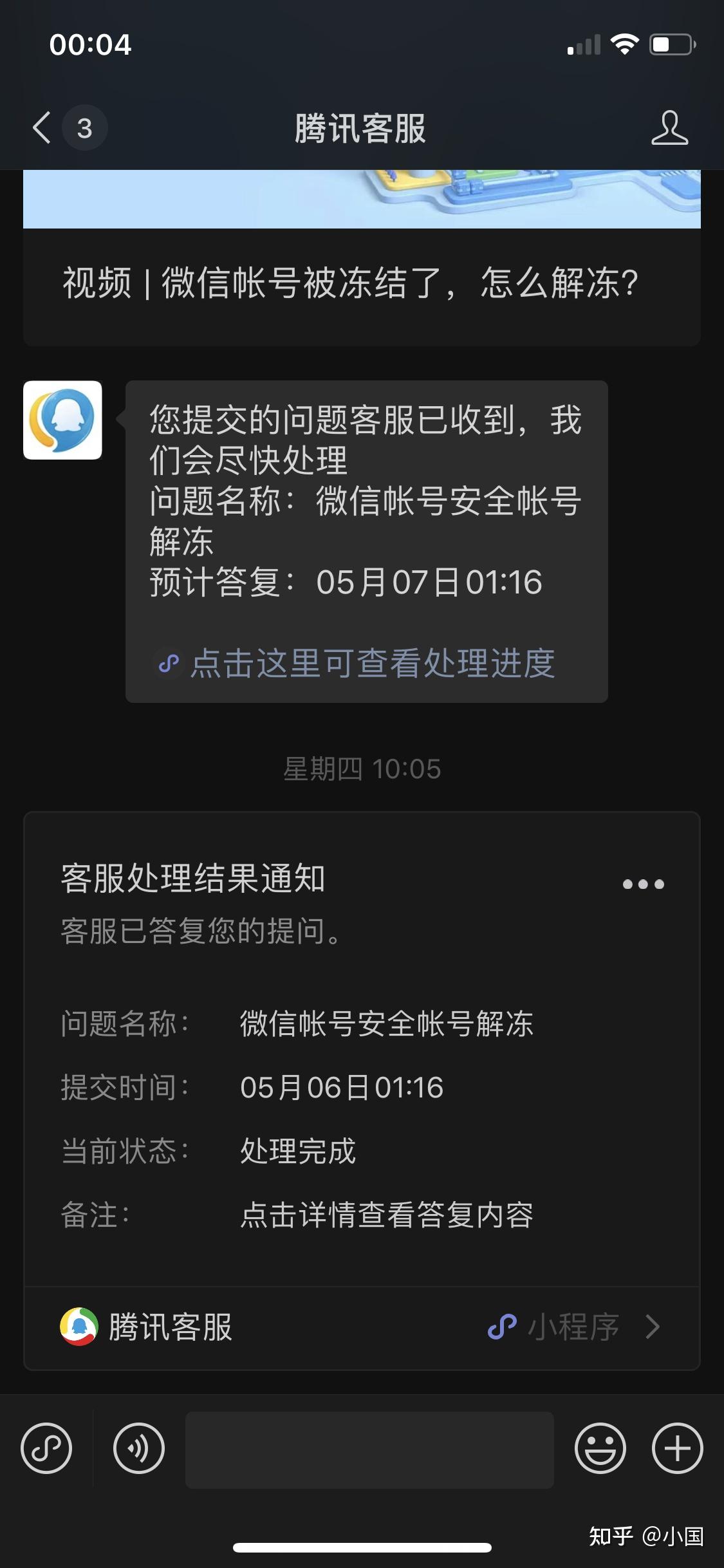Open the emoji sticker panel

tap(600, 1449)
